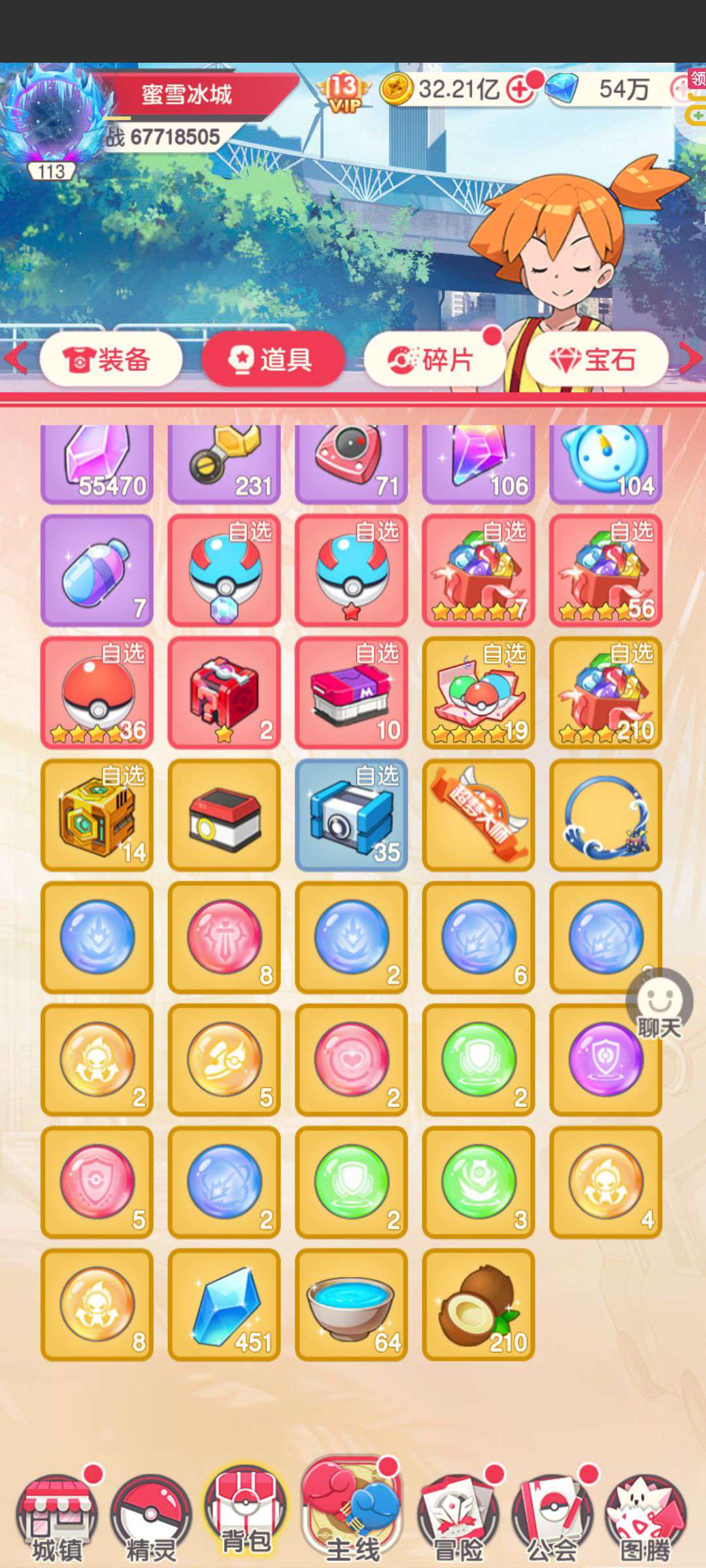The width and height of the screenshot is (706, 1568).
Task: Tap the plus icon beside 32.21亿 coins
Action: [x=521, y=90]
